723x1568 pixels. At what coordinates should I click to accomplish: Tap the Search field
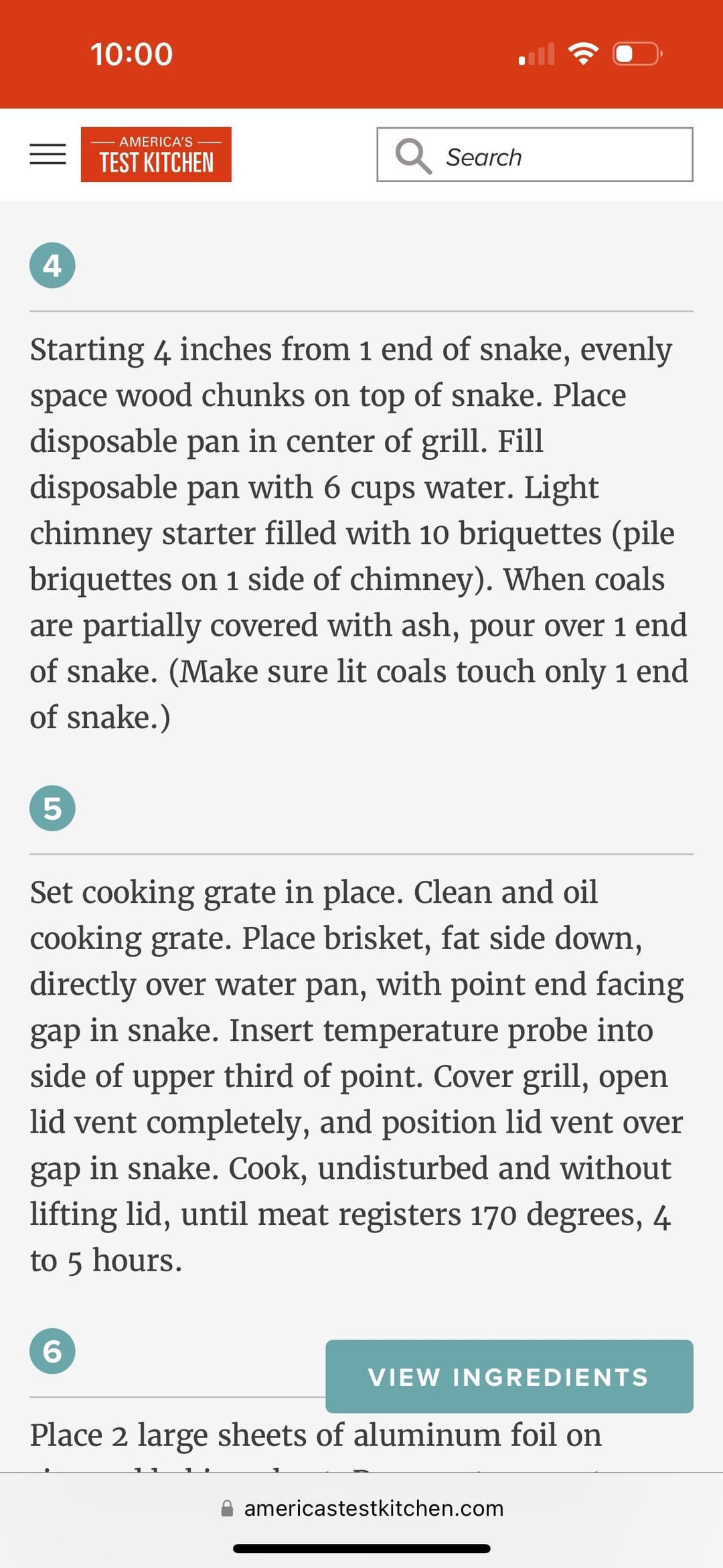click(x=534, y=155)
